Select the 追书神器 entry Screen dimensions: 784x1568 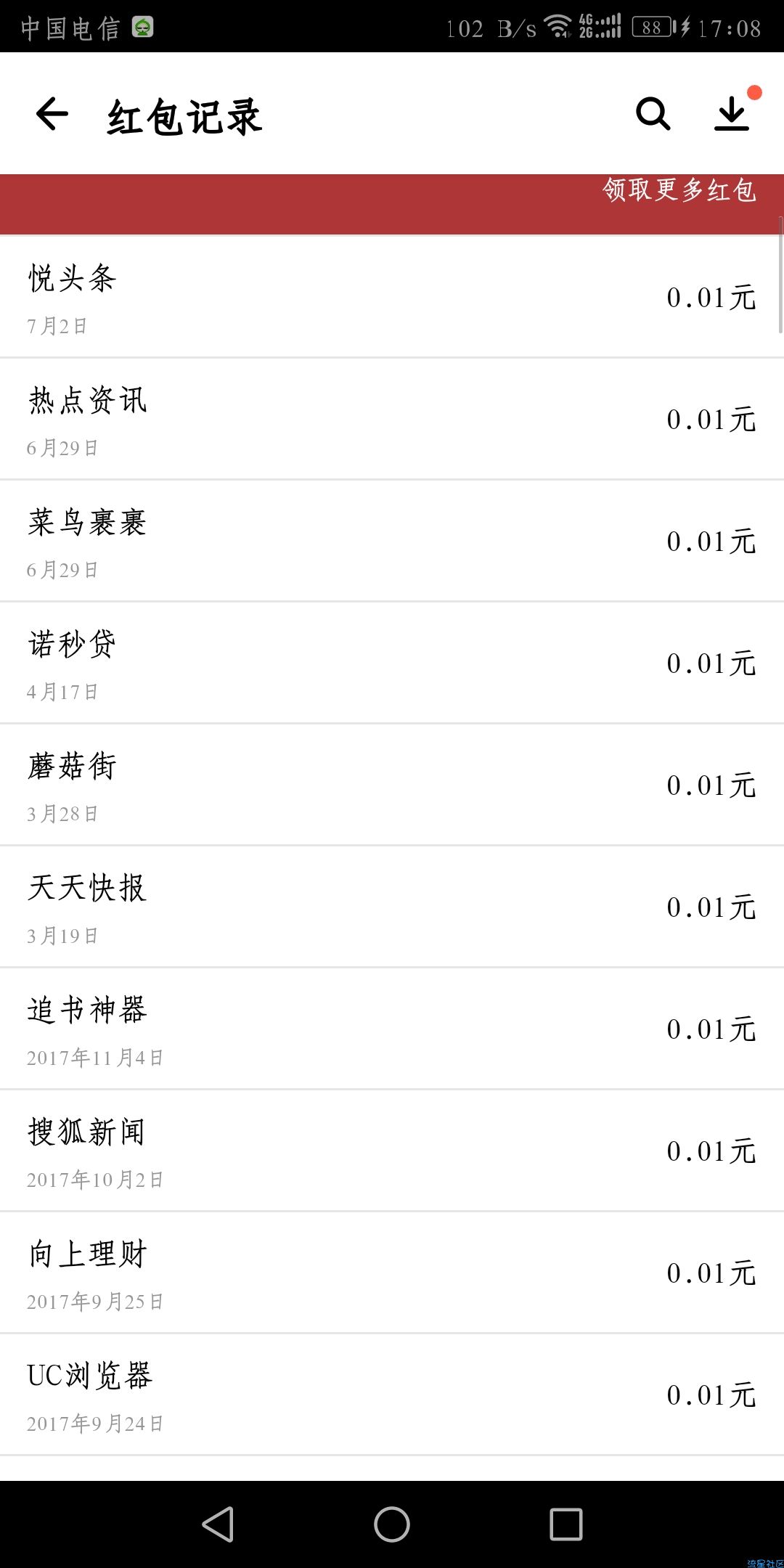tap(392, 1029)
